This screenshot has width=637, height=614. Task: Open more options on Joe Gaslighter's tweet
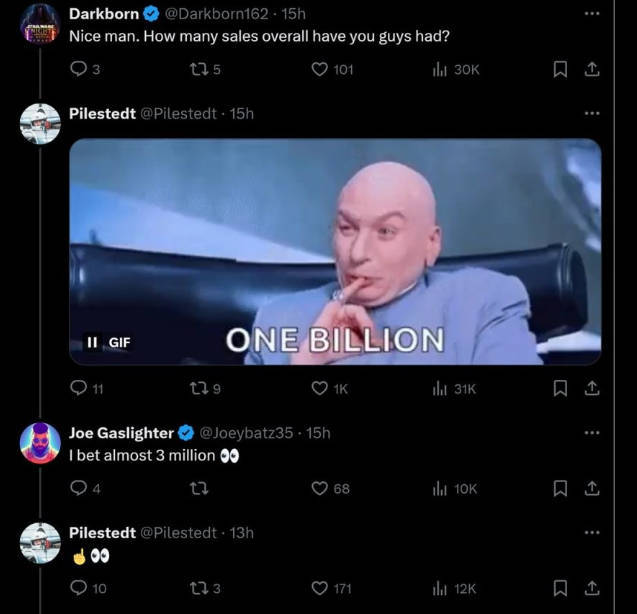(592, 433)
